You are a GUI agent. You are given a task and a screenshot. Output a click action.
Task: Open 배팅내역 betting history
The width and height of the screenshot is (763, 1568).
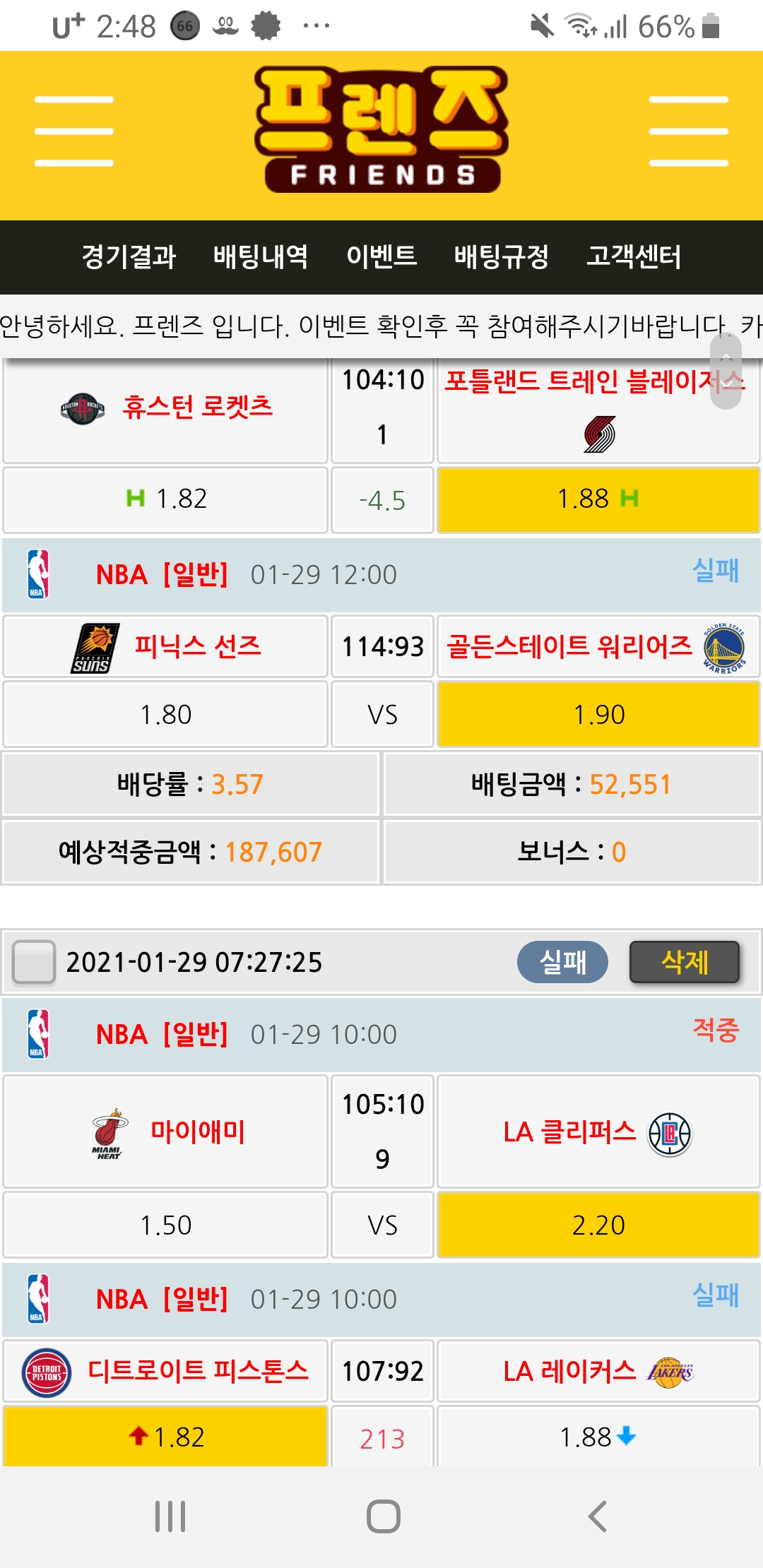click(261, 256)
